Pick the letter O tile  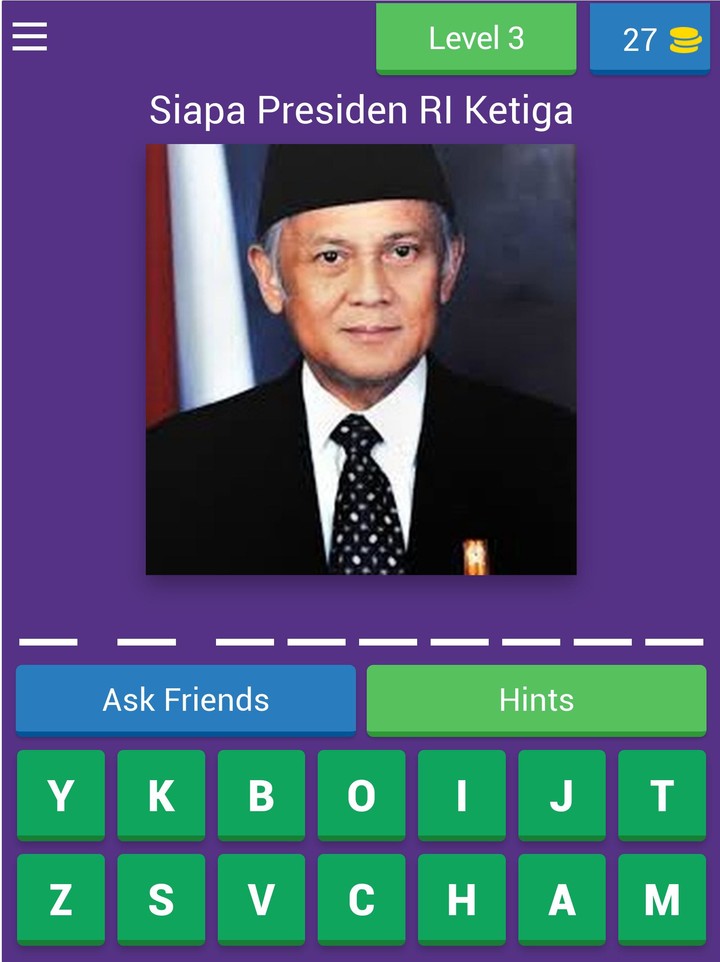361,796
